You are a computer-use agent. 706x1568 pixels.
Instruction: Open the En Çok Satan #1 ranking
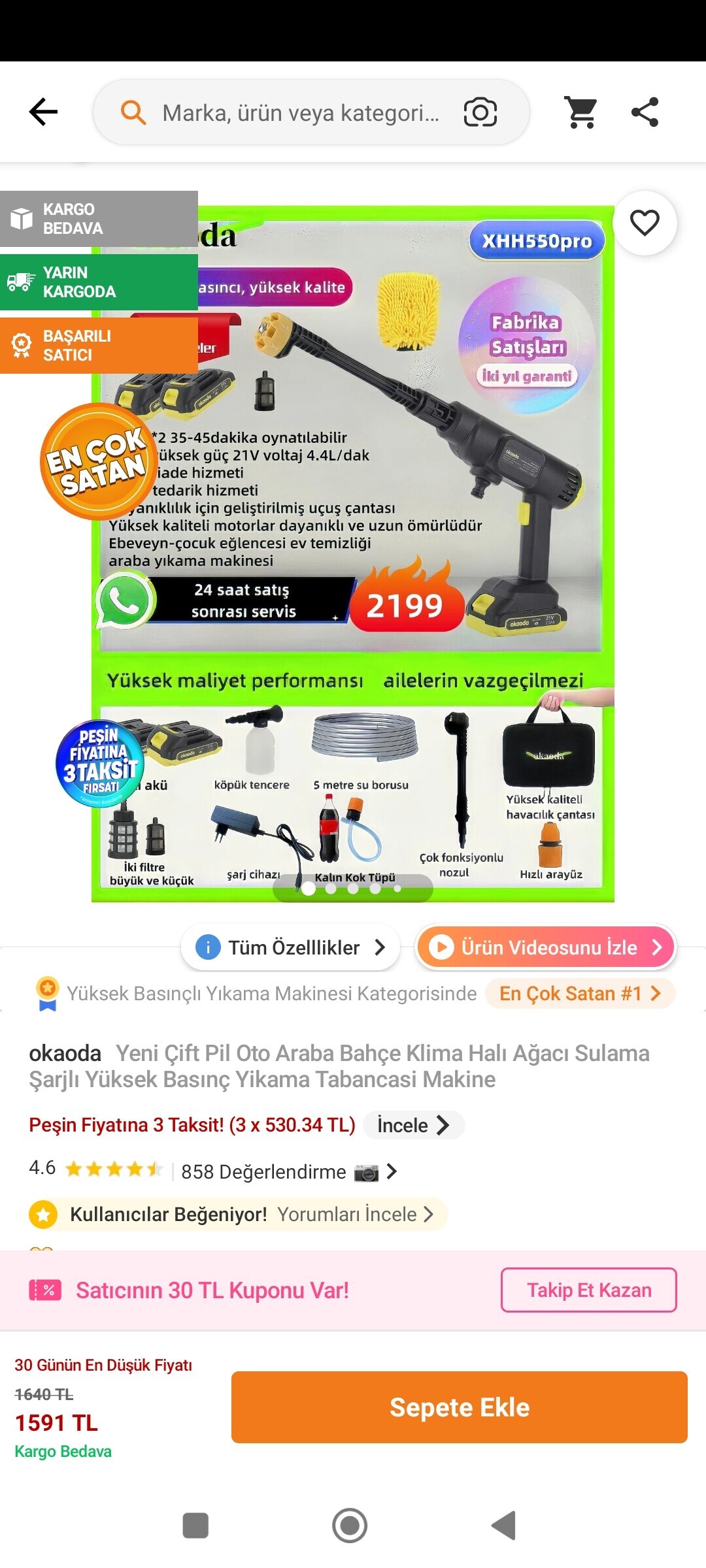580,994
